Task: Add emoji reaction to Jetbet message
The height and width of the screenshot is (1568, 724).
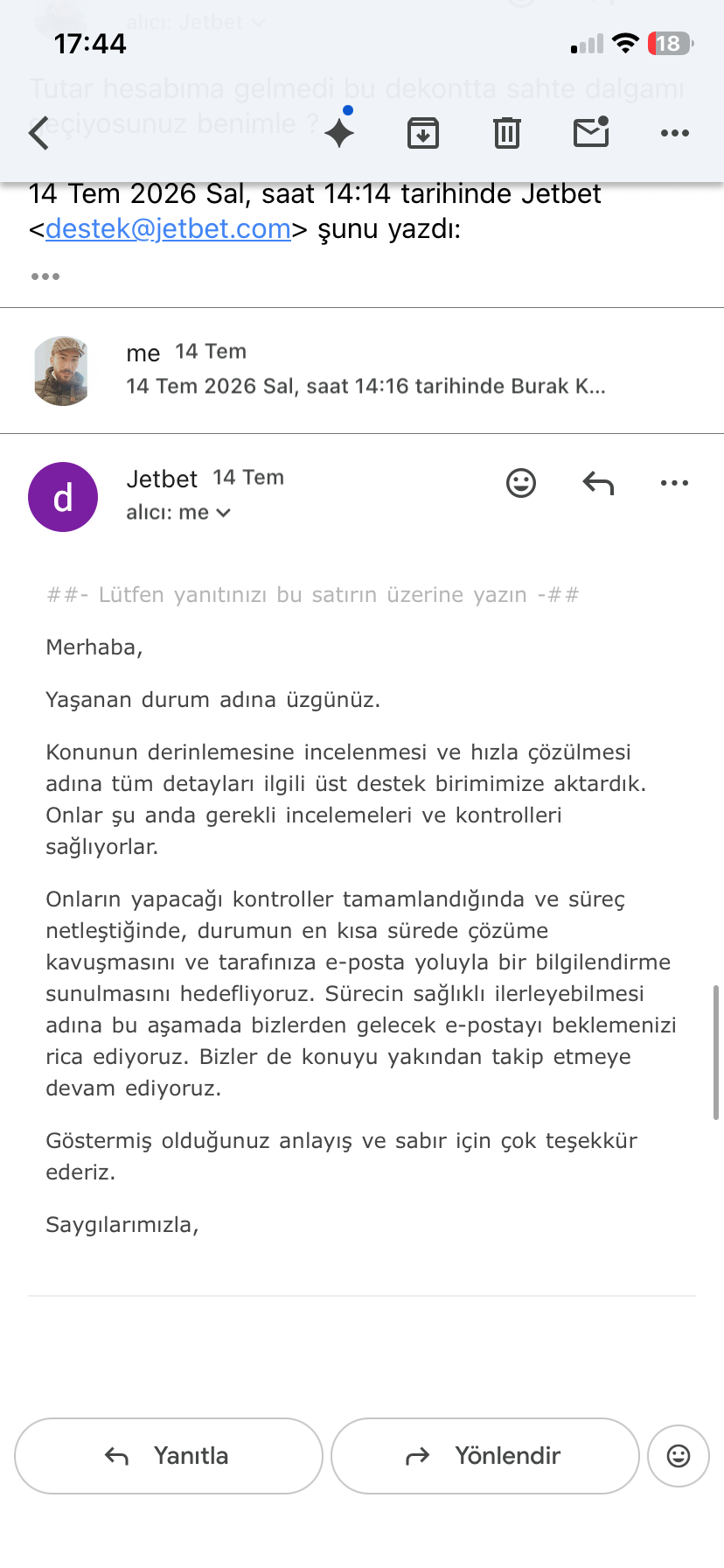Action: point(521,483)
